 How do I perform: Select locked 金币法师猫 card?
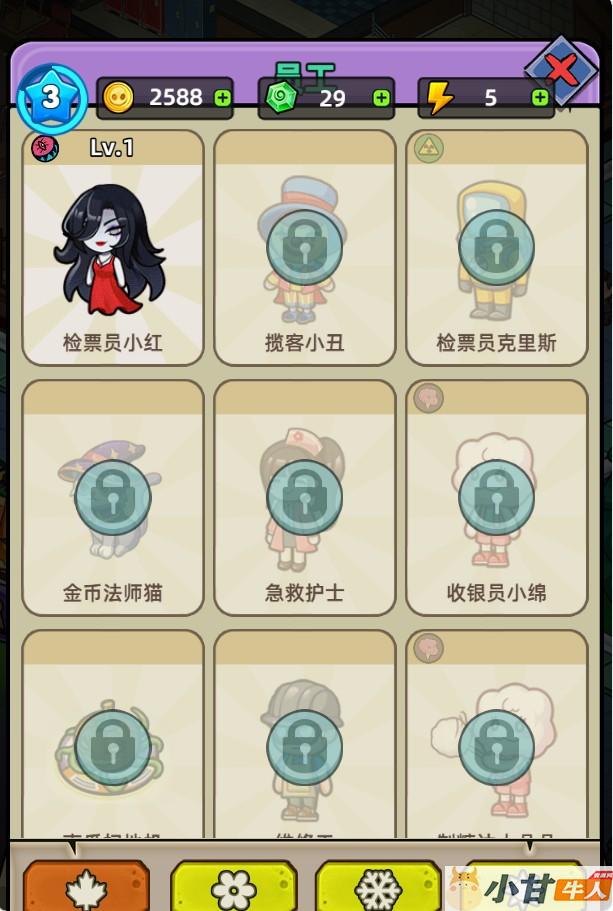tap(113, 497)
